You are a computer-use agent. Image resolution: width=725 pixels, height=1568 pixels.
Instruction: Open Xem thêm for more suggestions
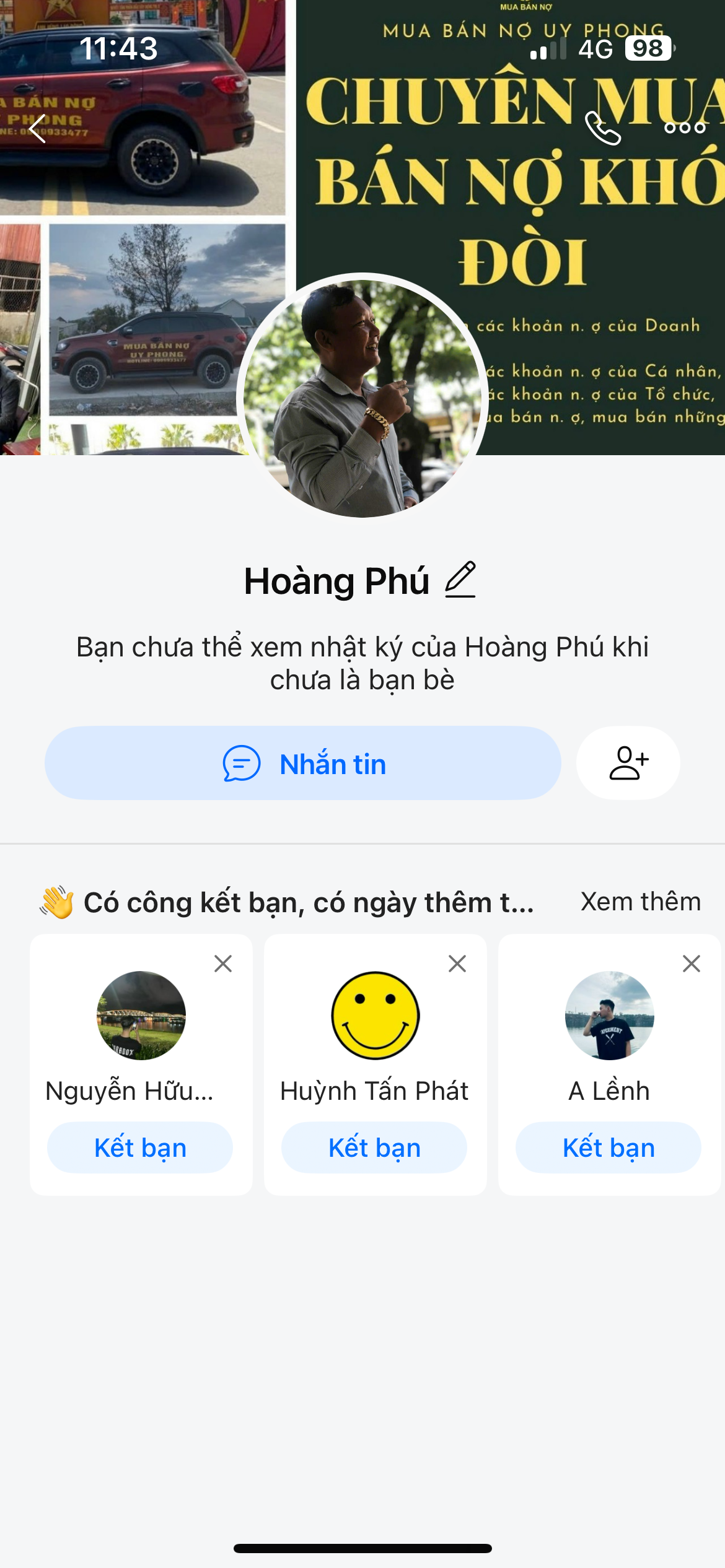640,902
